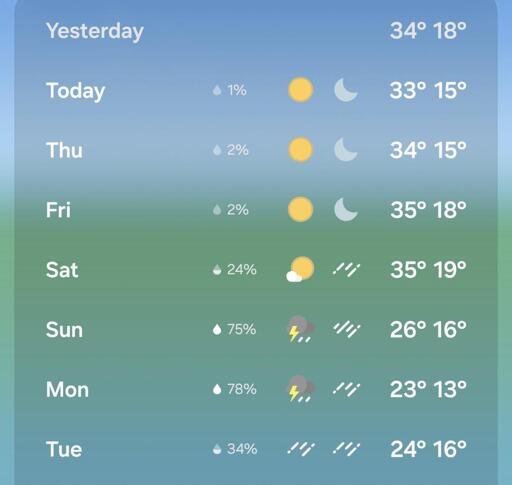Select the Sat forecast row

256,269
